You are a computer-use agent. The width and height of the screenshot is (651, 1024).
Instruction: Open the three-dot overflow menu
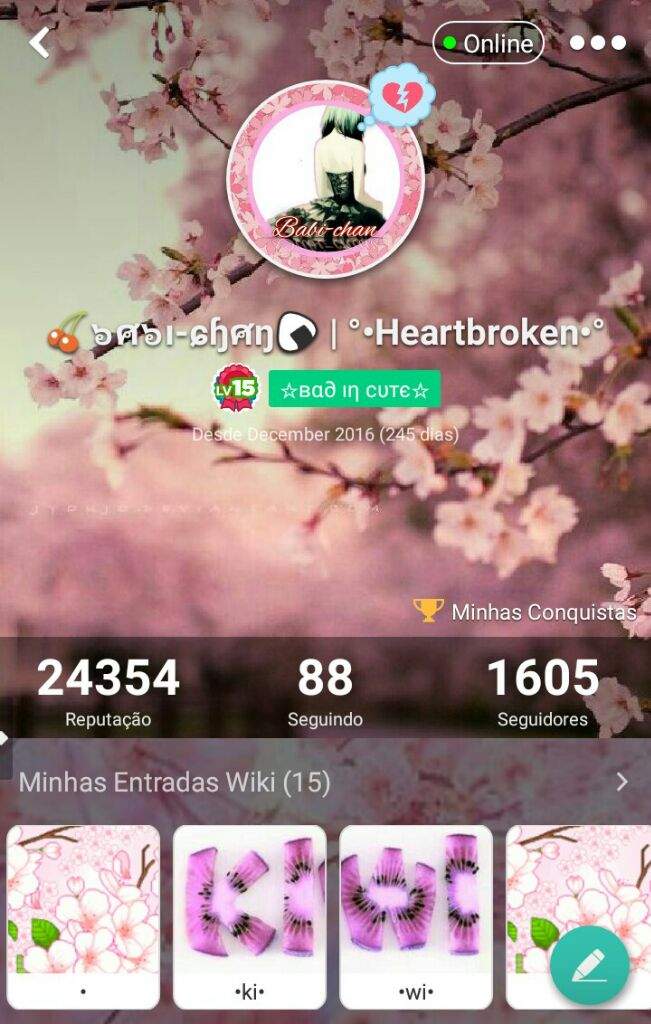(597, 43)
